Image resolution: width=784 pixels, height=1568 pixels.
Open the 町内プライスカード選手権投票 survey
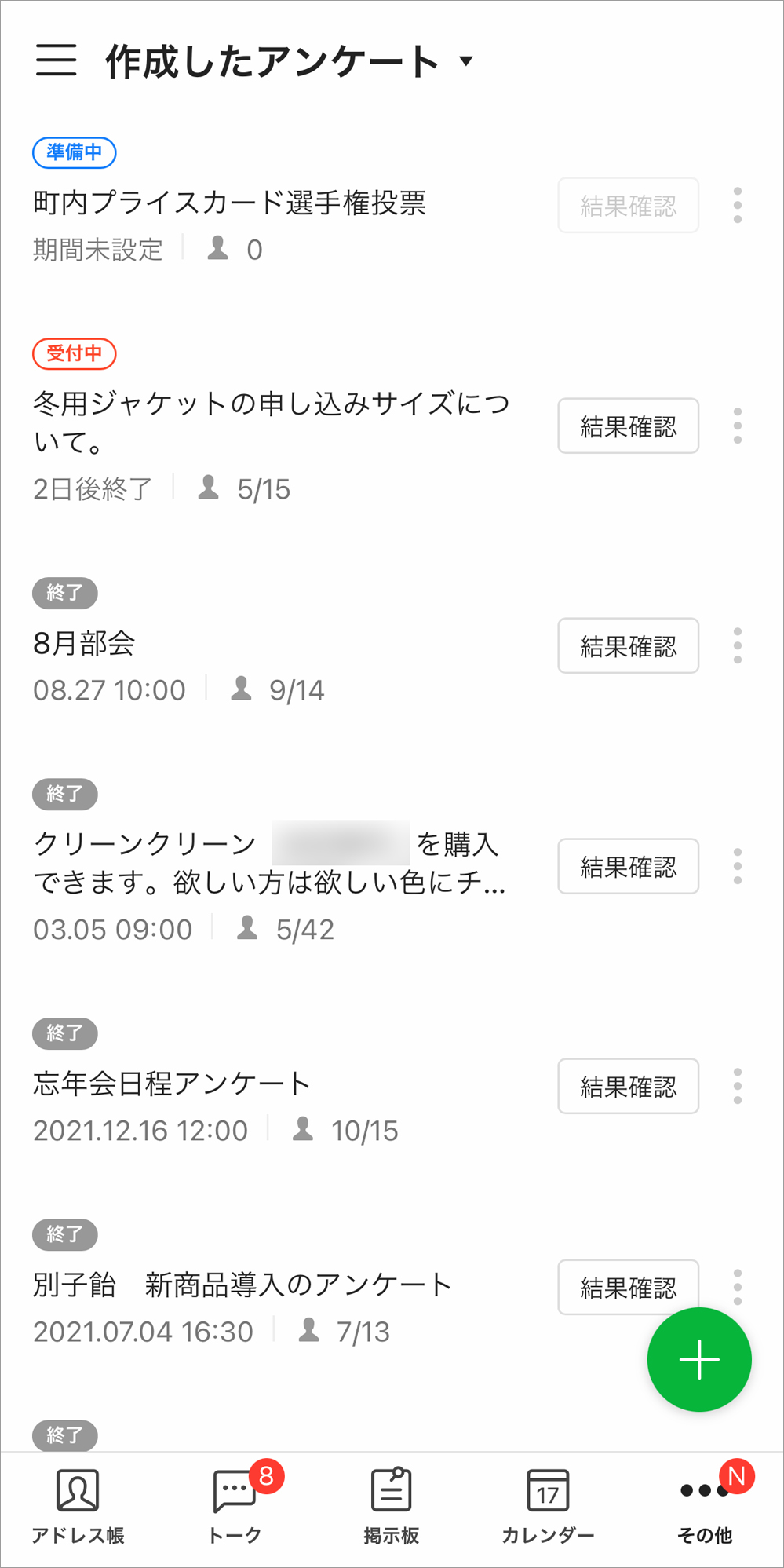point(229,203)
